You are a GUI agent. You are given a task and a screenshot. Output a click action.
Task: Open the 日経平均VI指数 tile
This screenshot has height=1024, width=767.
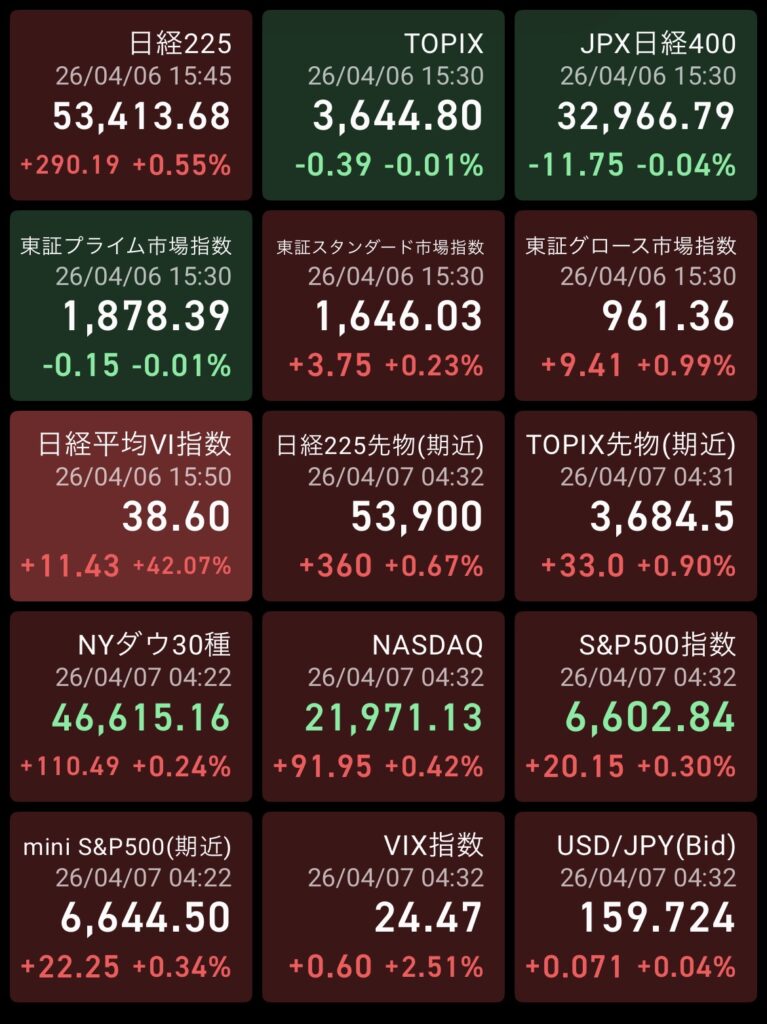131,505
